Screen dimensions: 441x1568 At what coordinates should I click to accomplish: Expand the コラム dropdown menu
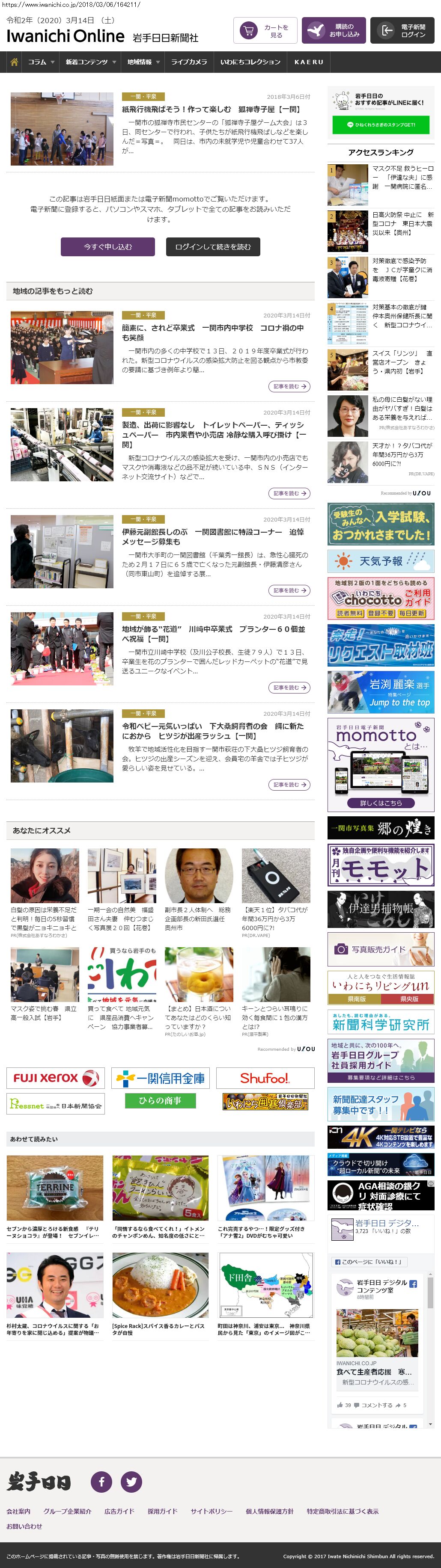click(41, 62)
